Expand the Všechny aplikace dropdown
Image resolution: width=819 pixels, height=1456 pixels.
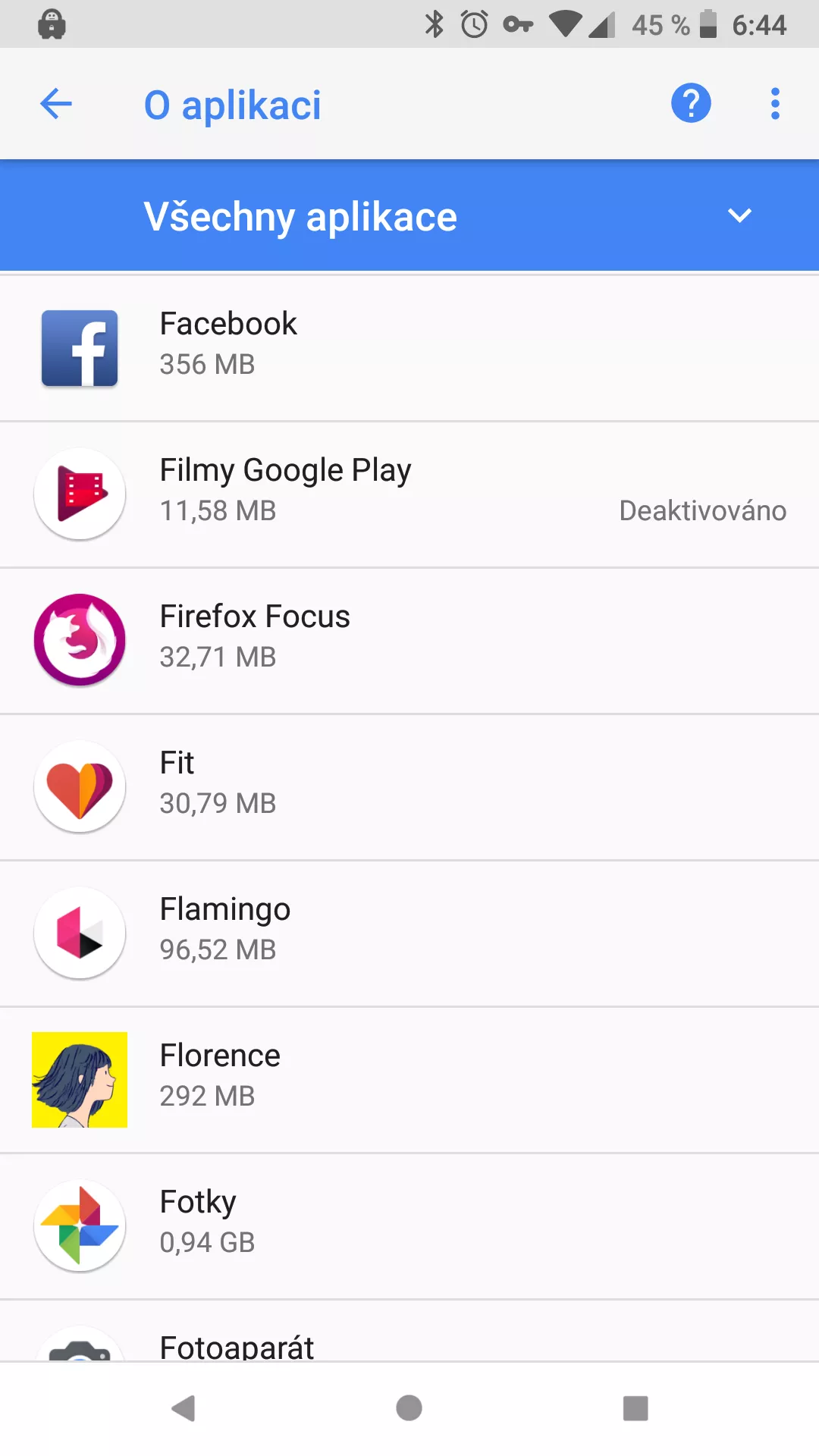click(409, 216)
